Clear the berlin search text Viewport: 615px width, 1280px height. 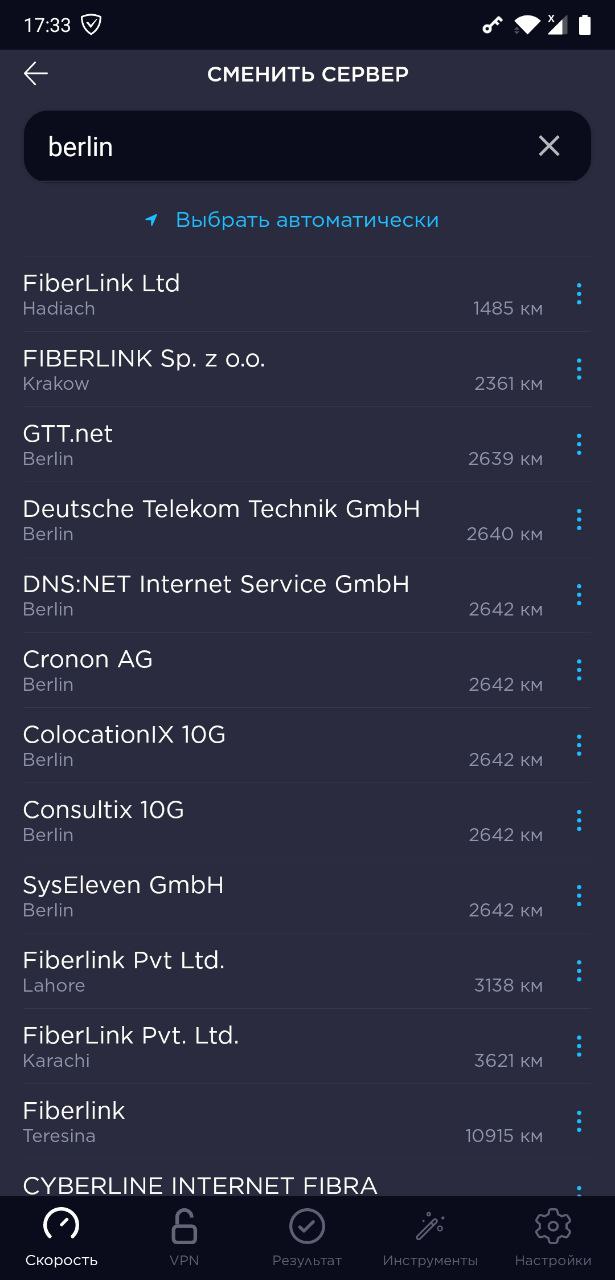pos(549,146)
